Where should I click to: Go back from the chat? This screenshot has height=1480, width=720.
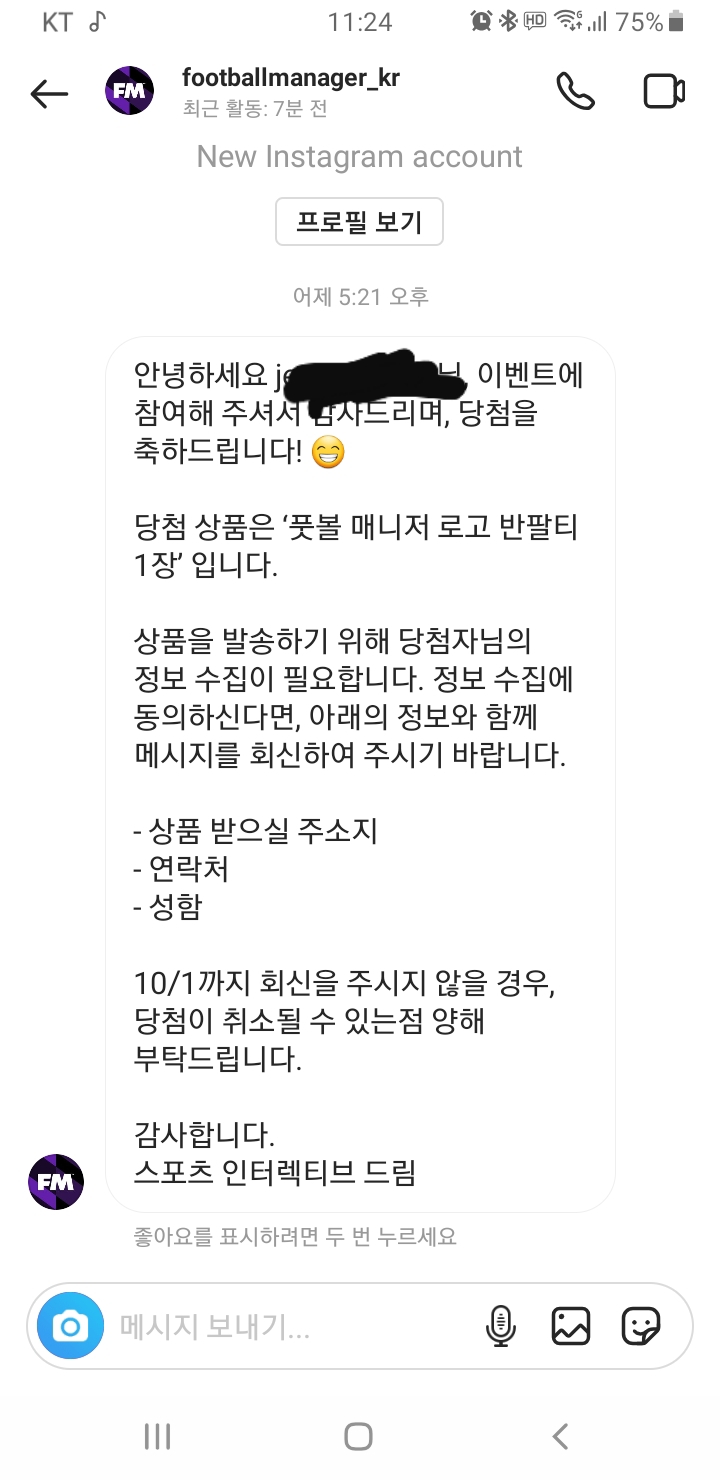pyautogui.click(x=49, y=94)
